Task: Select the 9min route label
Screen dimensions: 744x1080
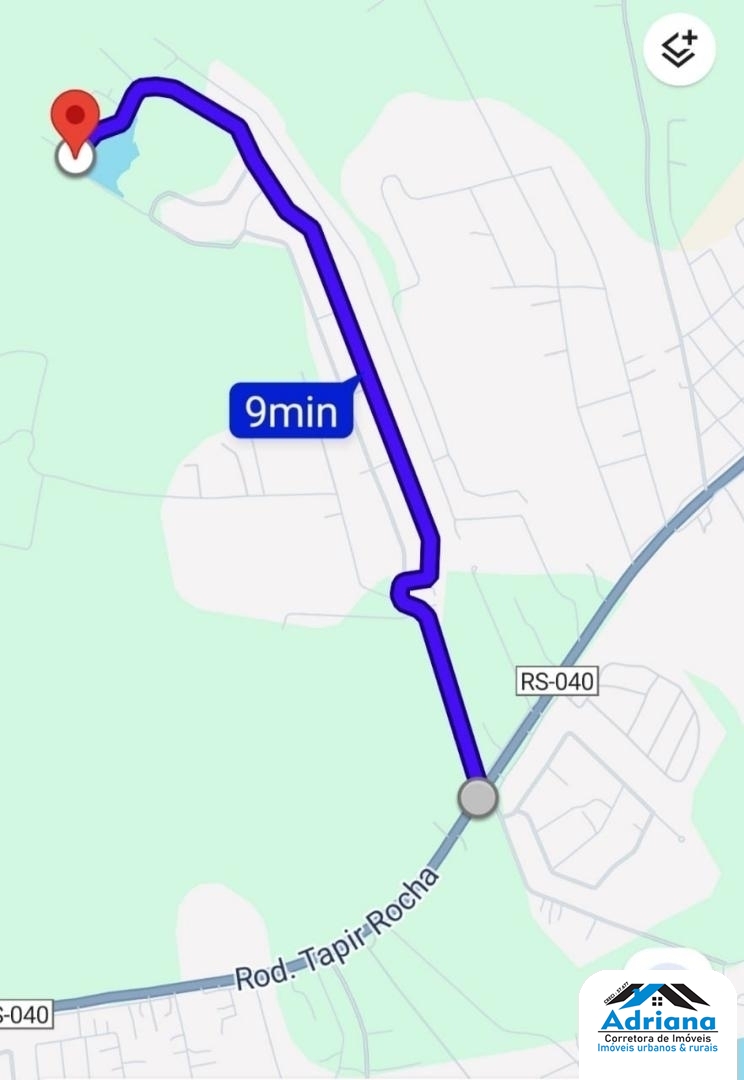Action: 292,410
